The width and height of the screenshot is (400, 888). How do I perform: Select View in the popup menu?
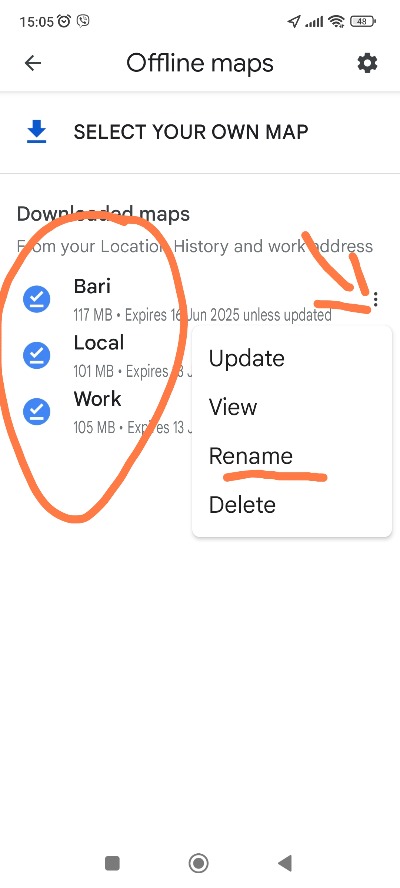tap(292, 407)
